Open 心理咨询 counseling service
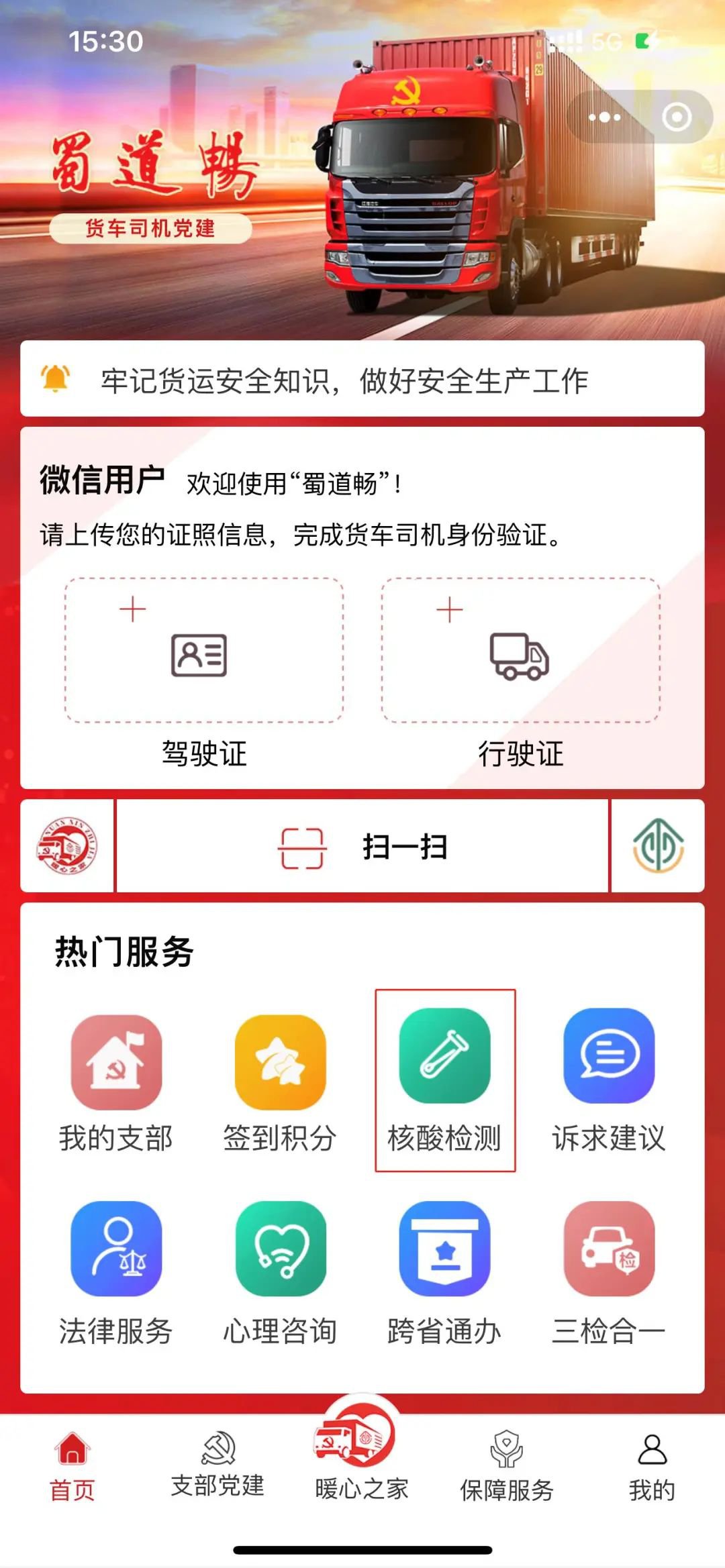725x1568 pixels. (280, 1271)
